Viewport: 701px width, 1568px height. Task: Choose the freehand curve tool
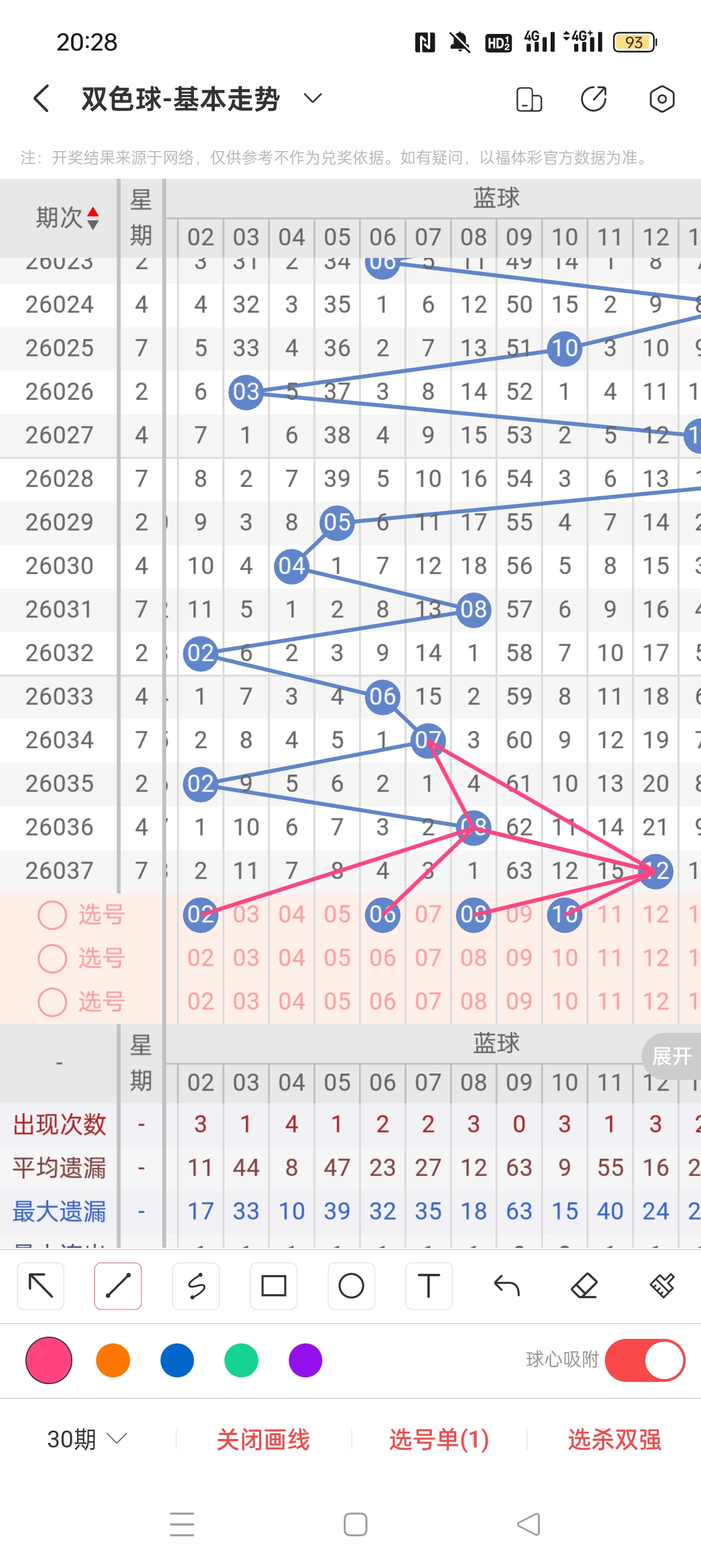(x=196, y=1286)
